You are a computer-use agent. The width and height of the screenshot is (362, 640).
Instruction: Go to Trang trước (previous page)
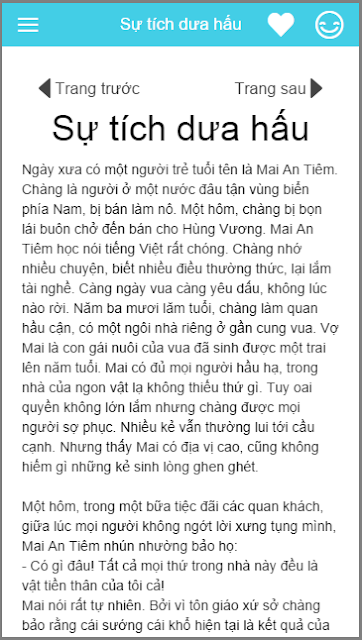click(x=89, y=89)
